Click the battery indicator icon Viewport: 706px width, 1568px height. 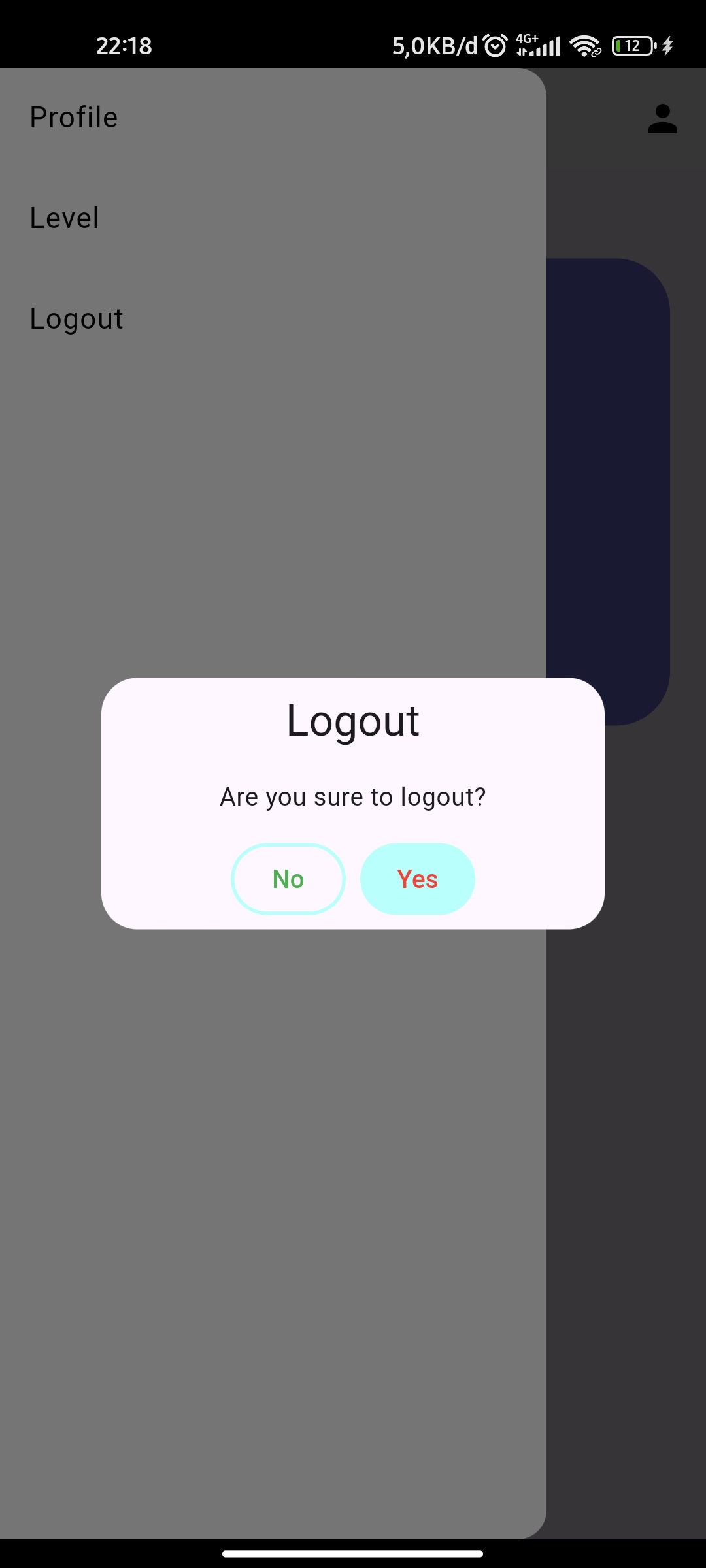(631, 45)
